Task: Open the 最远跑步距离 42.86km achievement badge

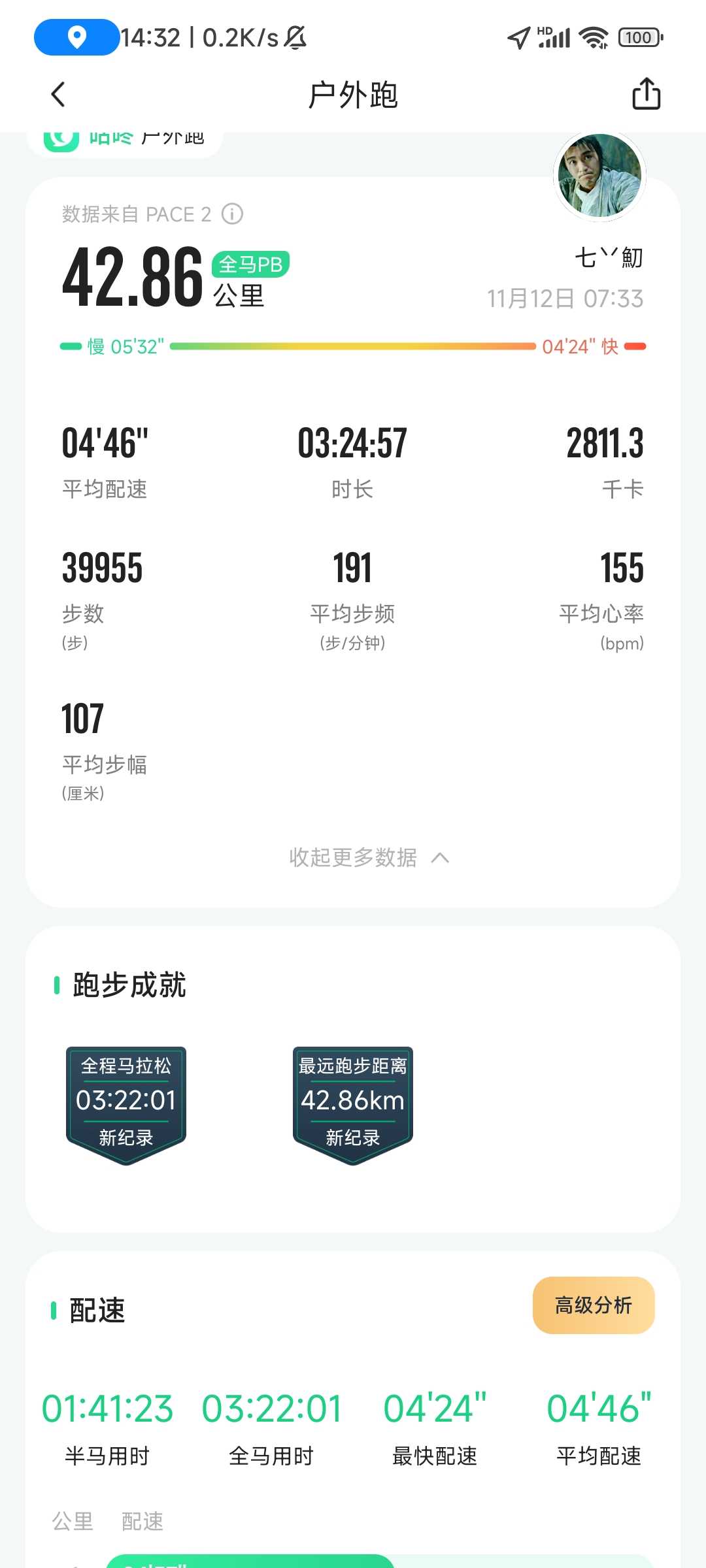Action: coord(353,1105)
